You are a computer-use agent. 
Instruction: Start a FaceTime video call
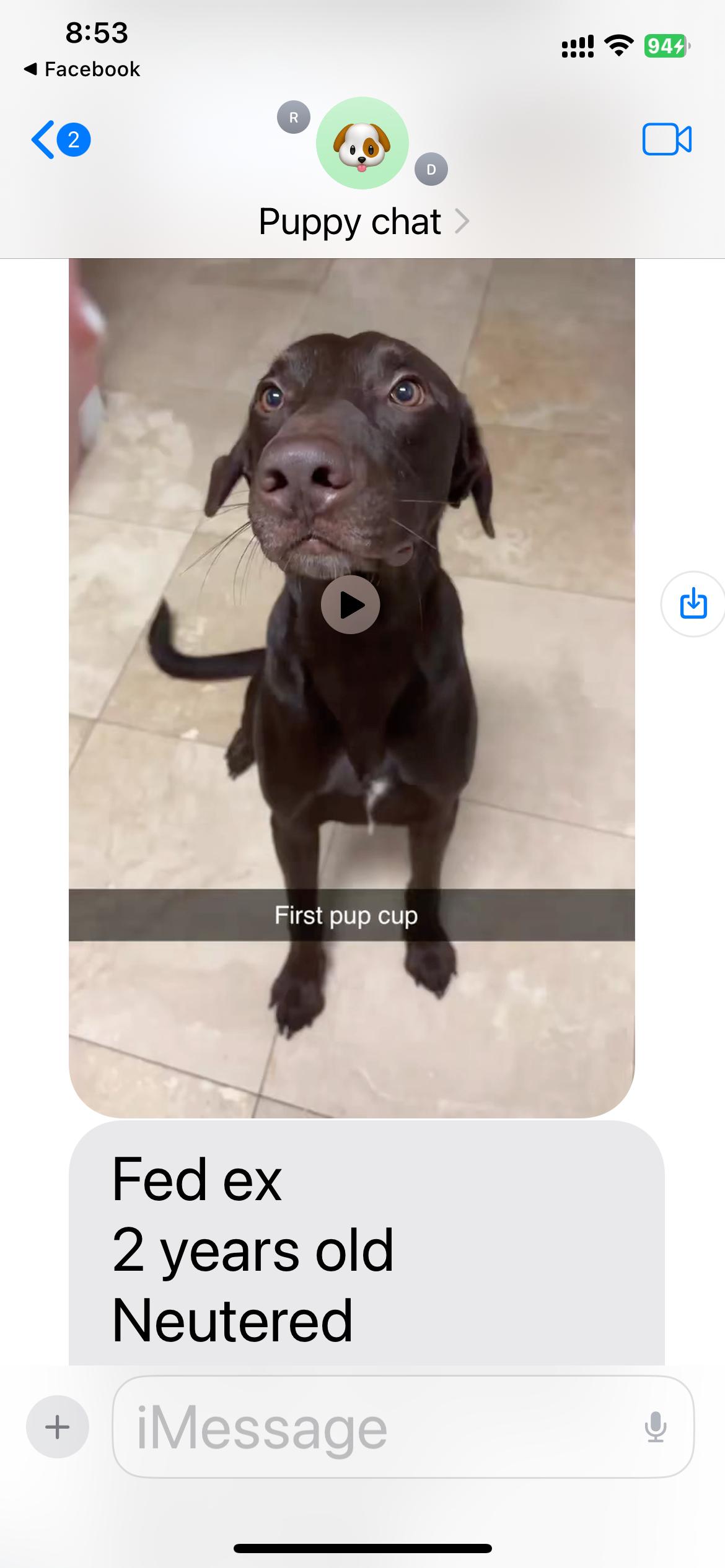[x=667, y=139]
